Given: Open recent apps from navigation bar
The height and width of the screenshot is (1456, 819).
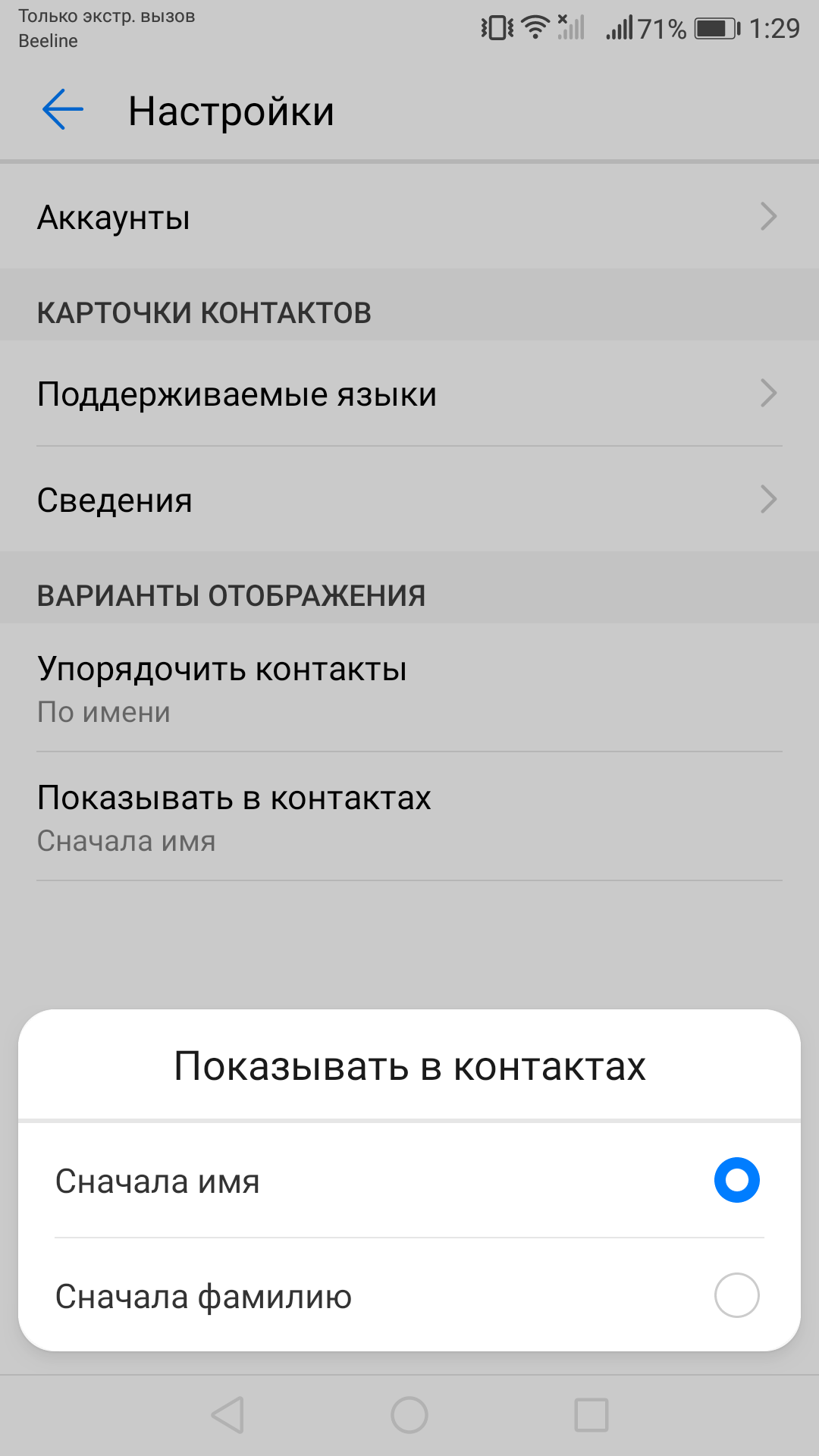Looking at the screenshot, I should pos(591,1415).
